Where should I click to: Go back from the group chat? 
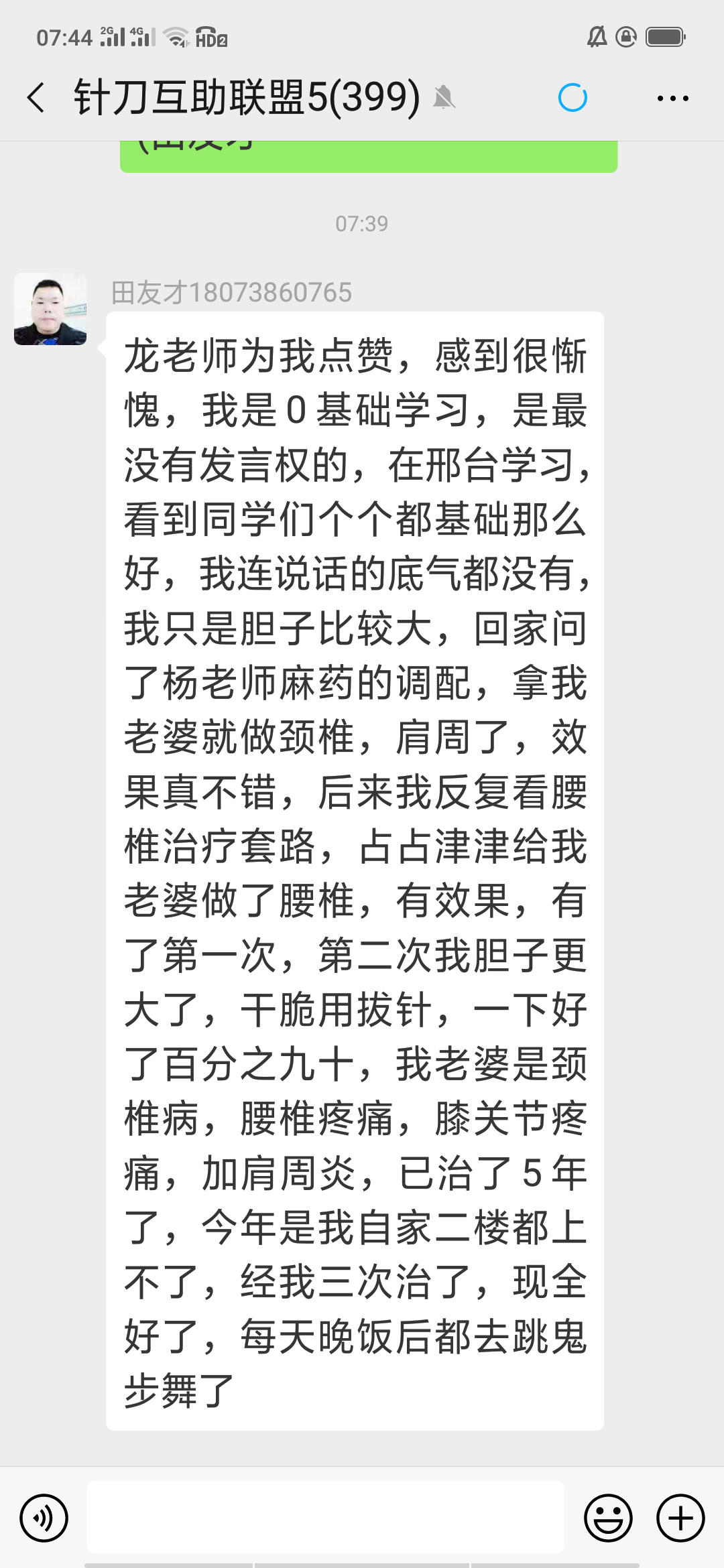36,98
